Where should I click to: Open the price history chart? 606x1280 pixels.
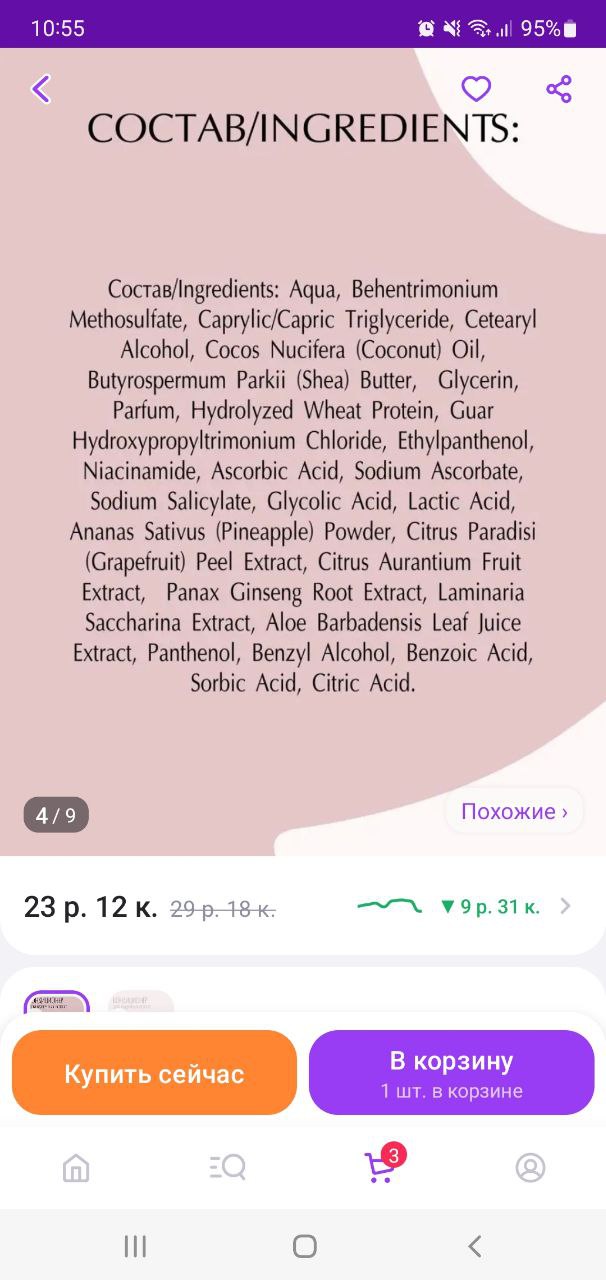click(x=465, y=907)
